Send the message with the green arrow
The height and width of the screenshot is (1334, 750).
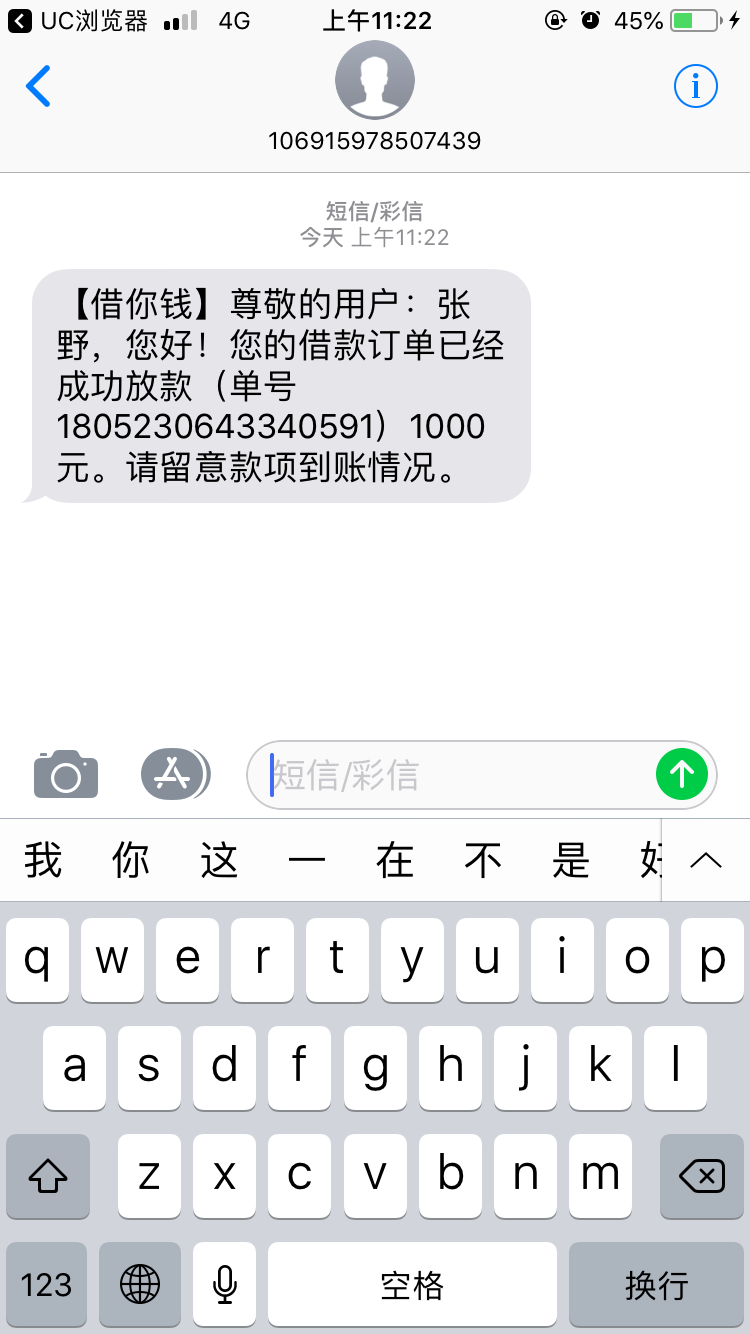point(682,774)
